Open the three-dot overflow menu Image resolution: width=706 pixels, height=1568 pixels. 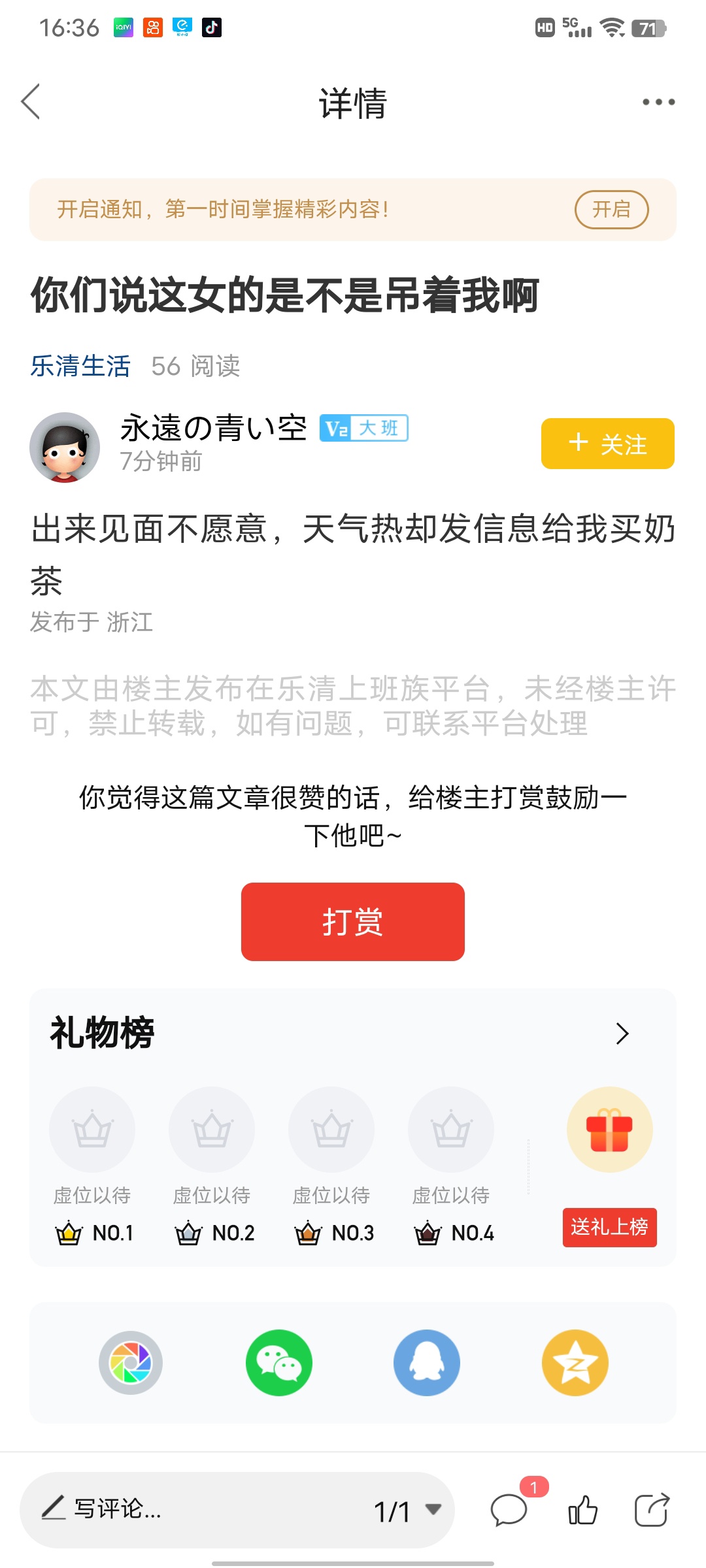(x=658, y=102)
